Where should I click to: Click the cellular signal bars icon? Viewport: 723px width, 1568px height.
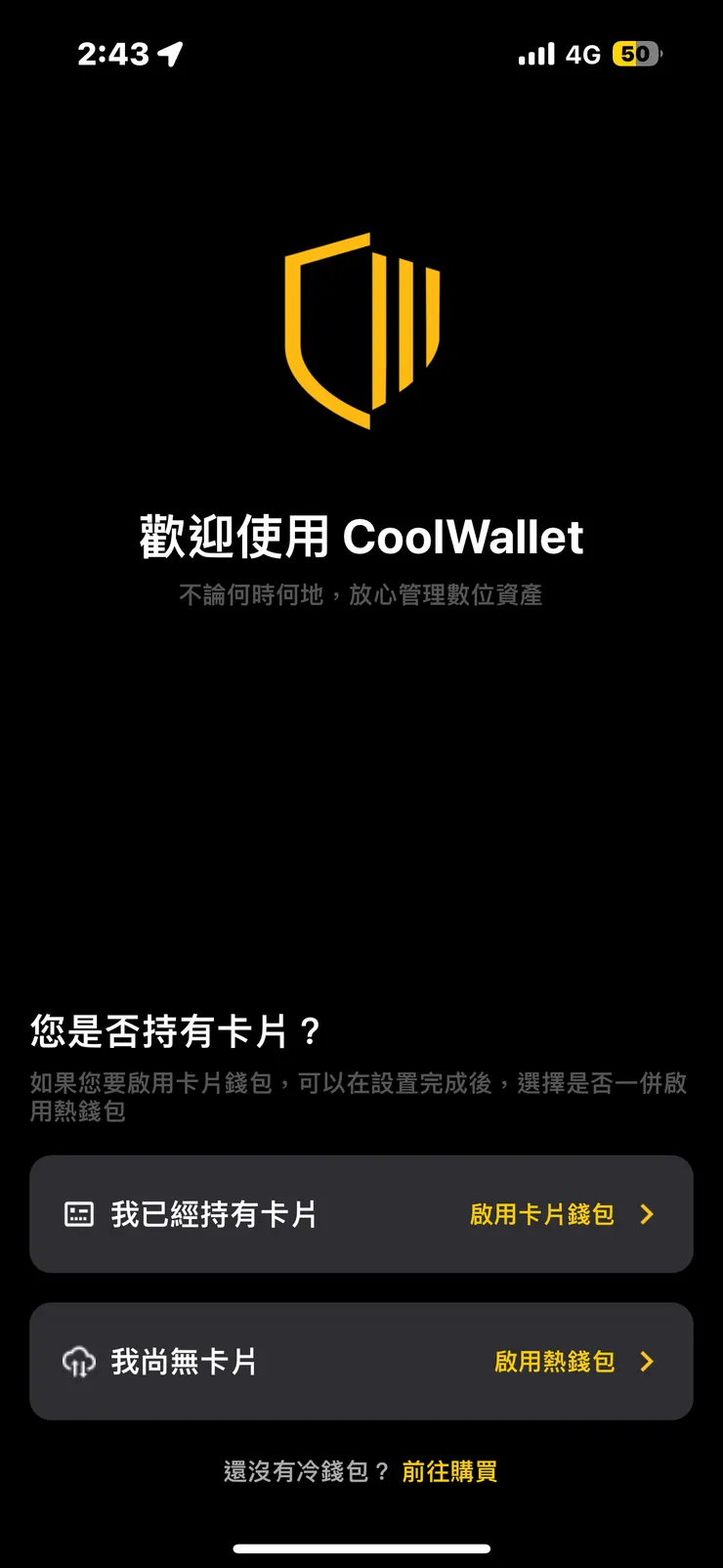pyautogui.click(x=533, y=54)
